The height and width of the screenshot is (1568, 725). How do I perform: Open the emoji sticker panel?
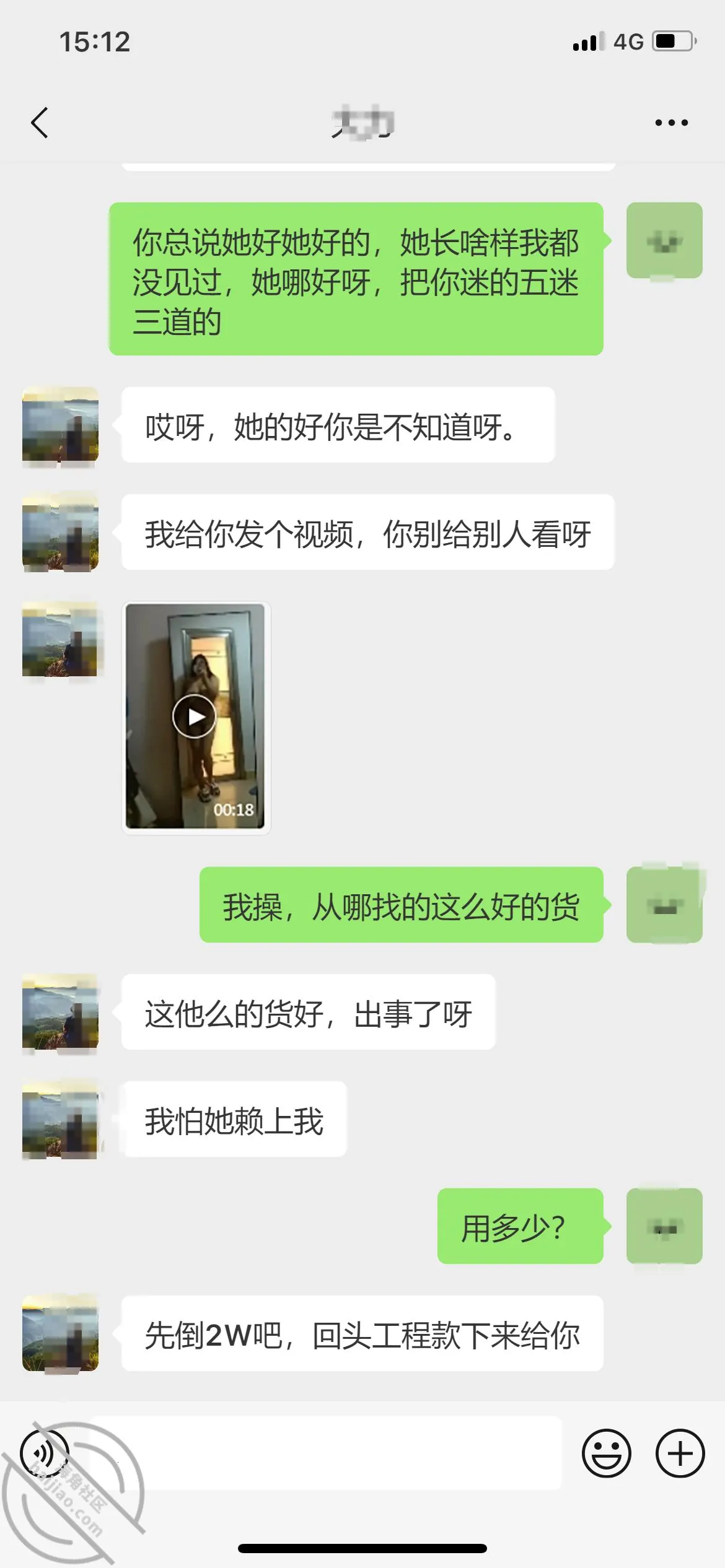[x=607, y=1453]
